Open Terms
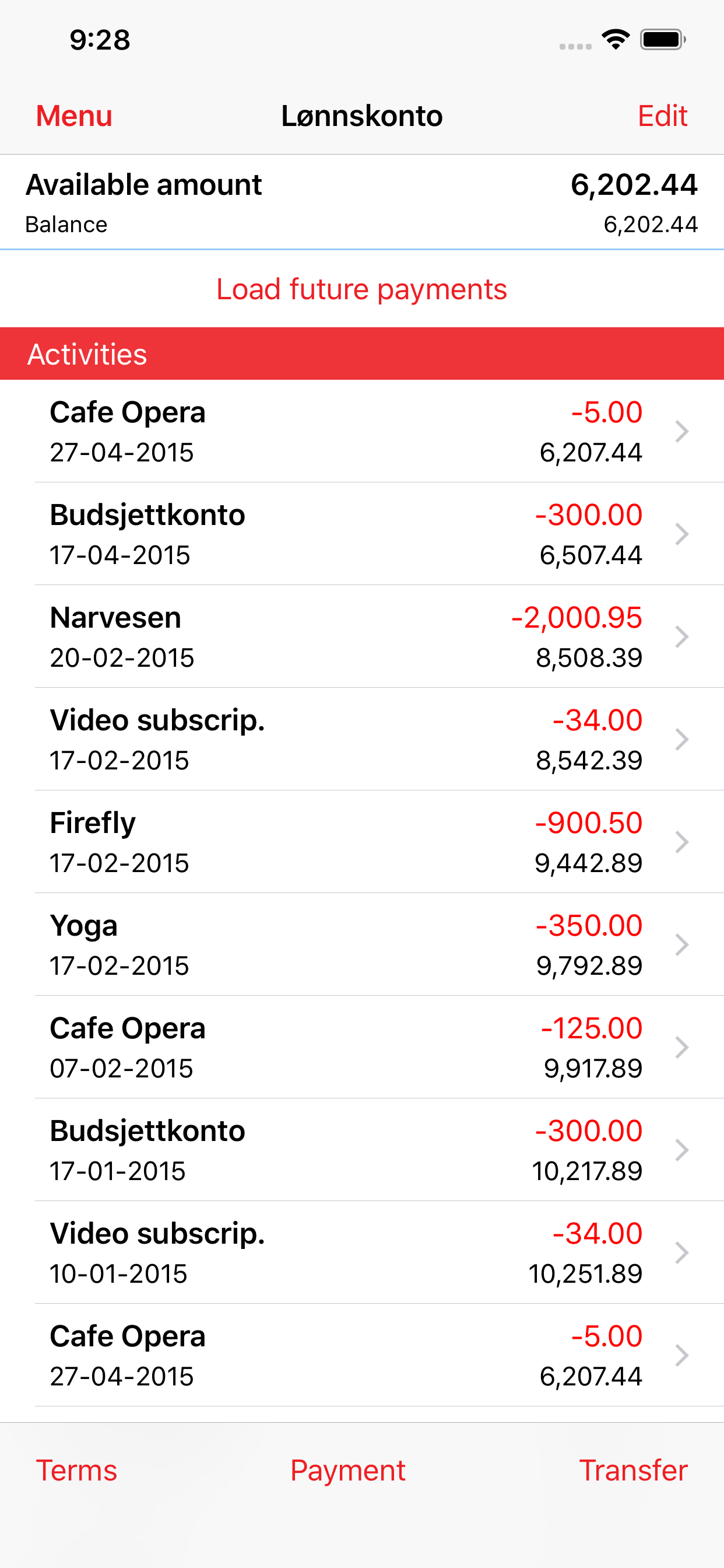The image size is (724, 1568). [x=77, y=1470]
